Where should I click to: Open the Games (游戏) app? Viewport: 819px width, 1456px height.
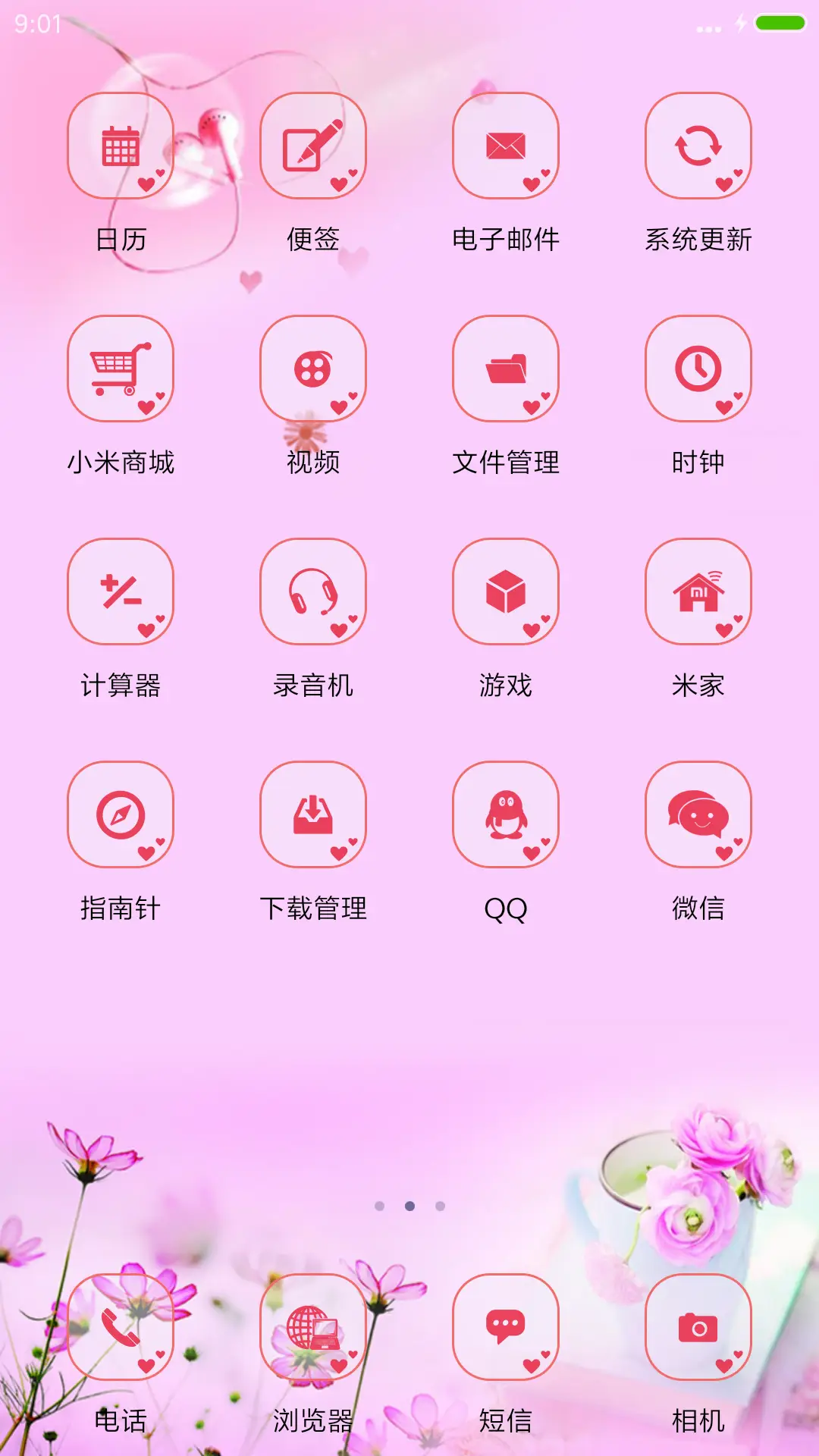tap(506, 593)
